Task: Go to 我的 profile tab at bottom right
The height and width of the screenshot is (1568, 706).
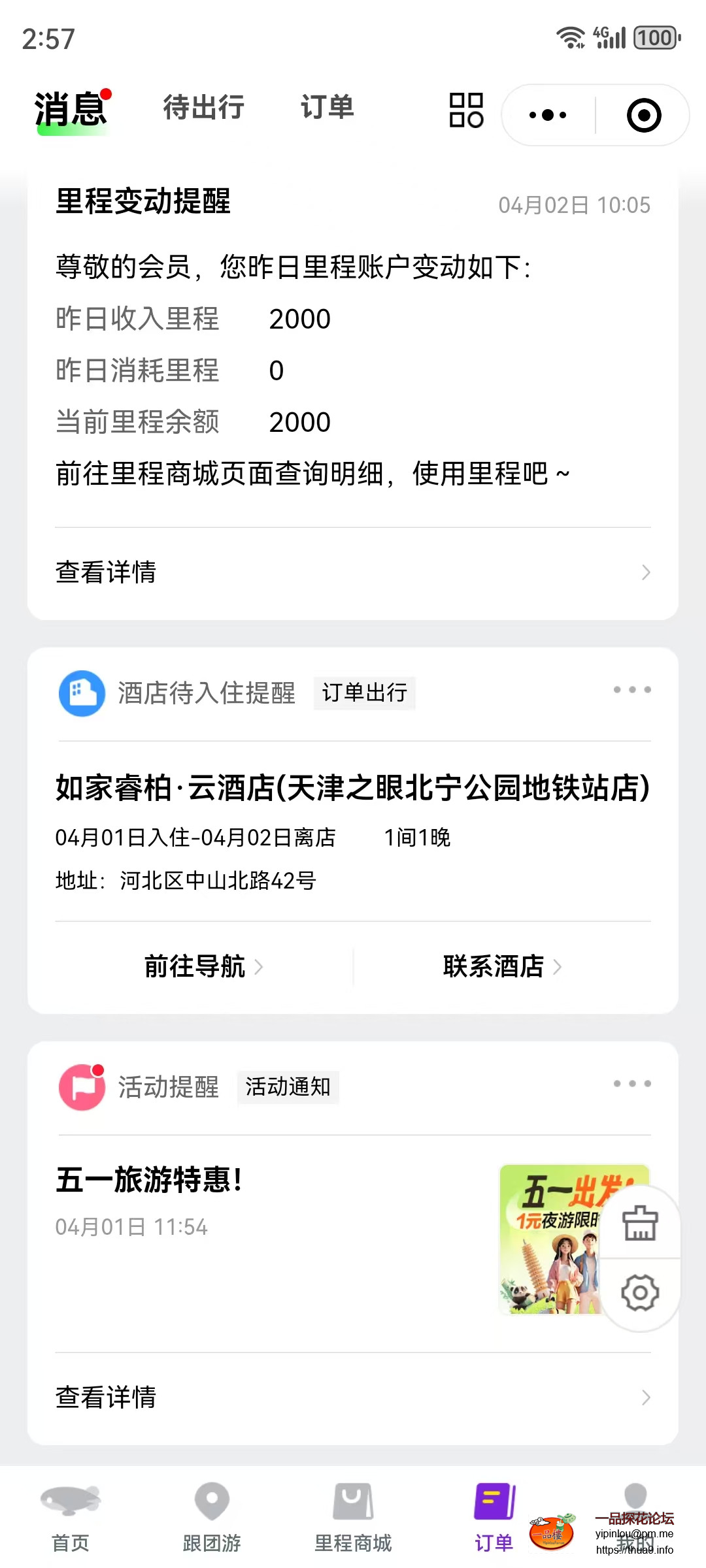Action: point(633,1516)
